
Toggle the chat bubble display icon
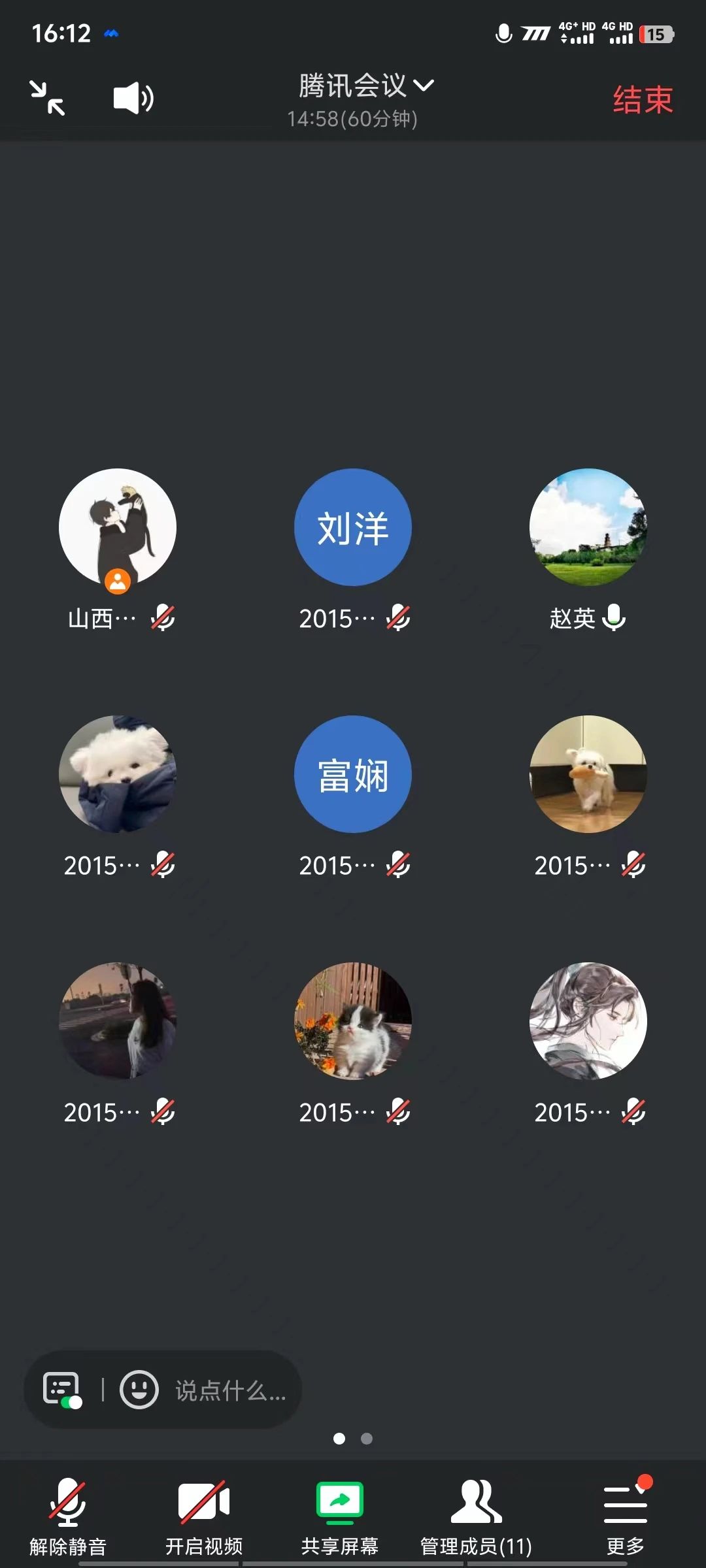point(62,1389)
